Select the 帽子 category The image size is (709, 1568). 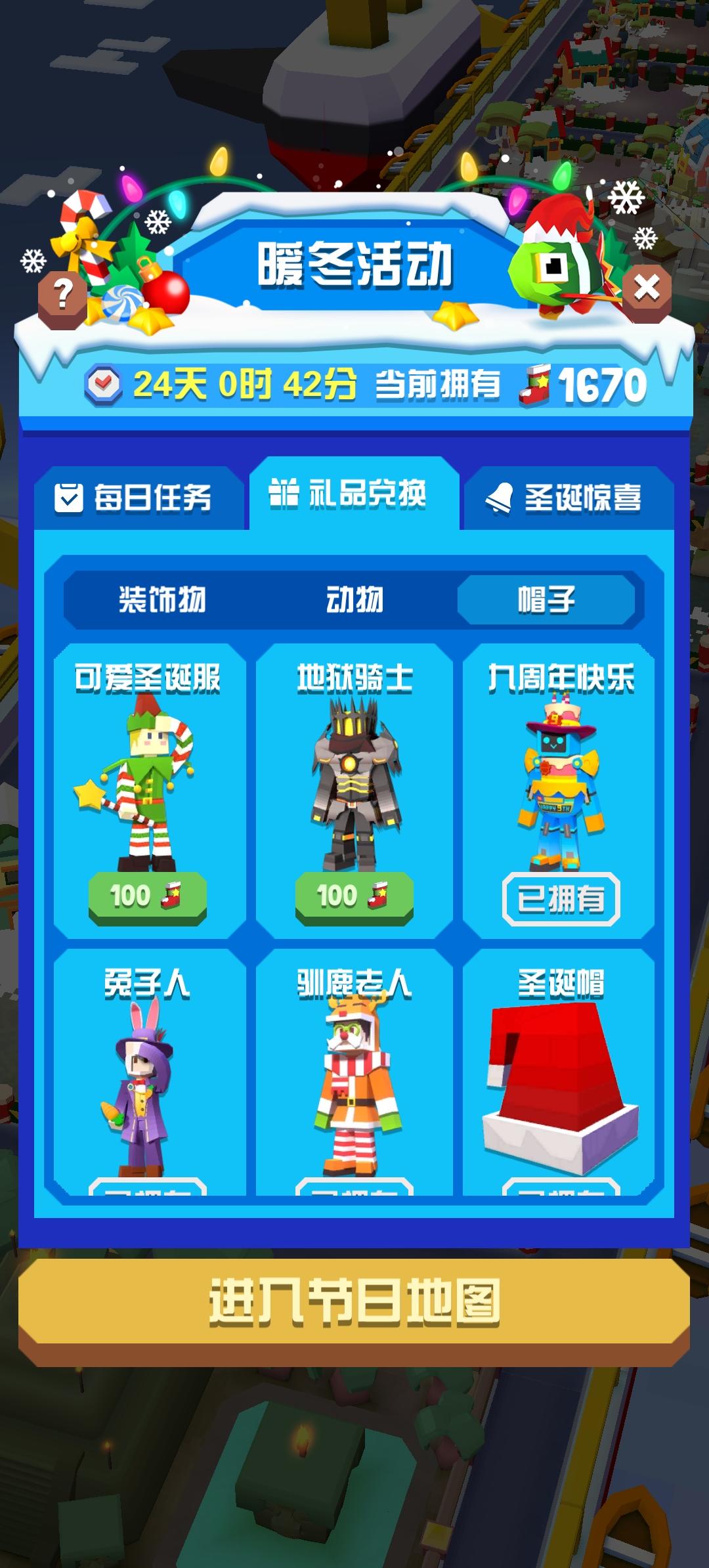coord(546,599)
